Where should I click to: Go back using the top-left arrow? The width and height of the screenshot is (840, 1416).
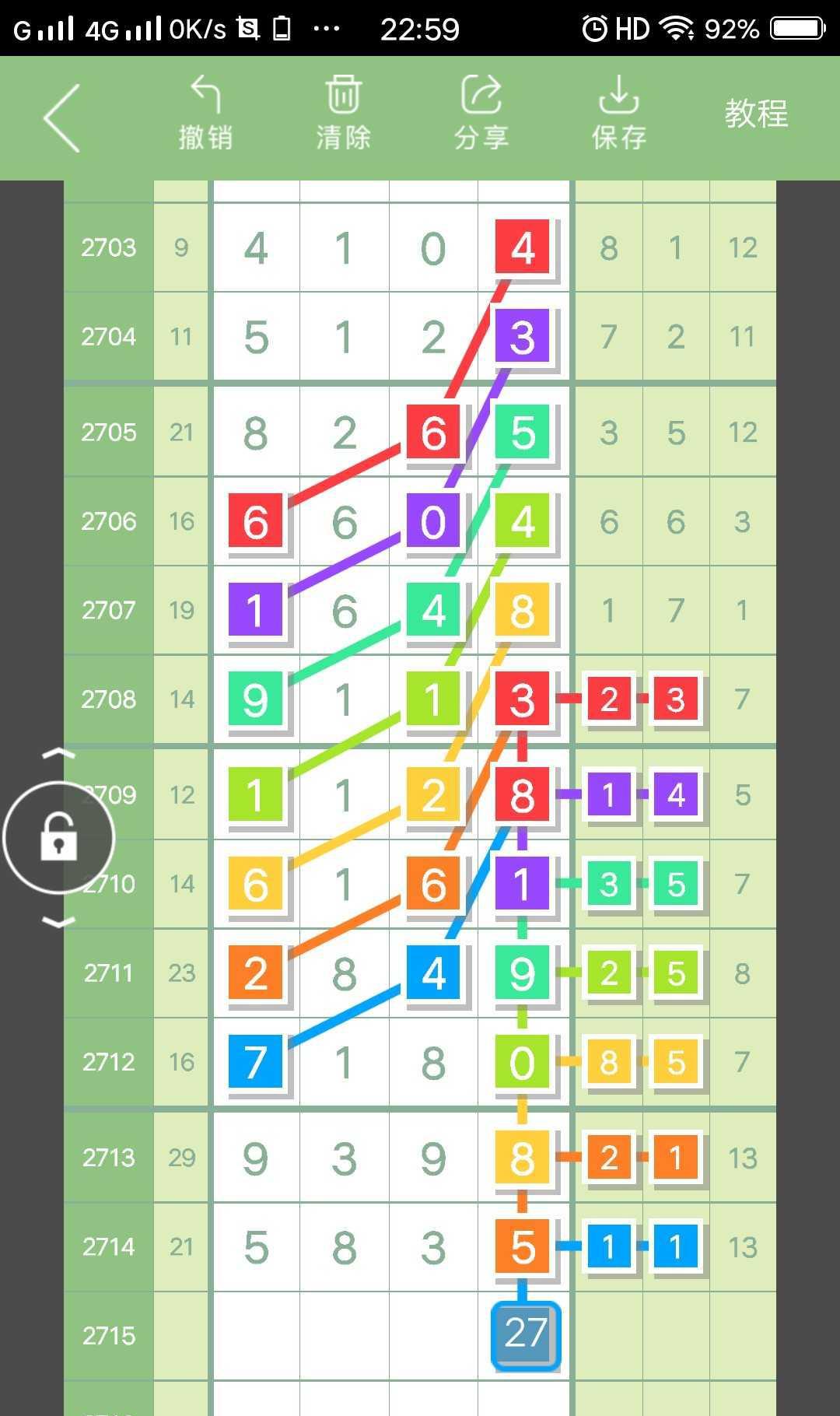pyautogui.click(x=62, y=117)
